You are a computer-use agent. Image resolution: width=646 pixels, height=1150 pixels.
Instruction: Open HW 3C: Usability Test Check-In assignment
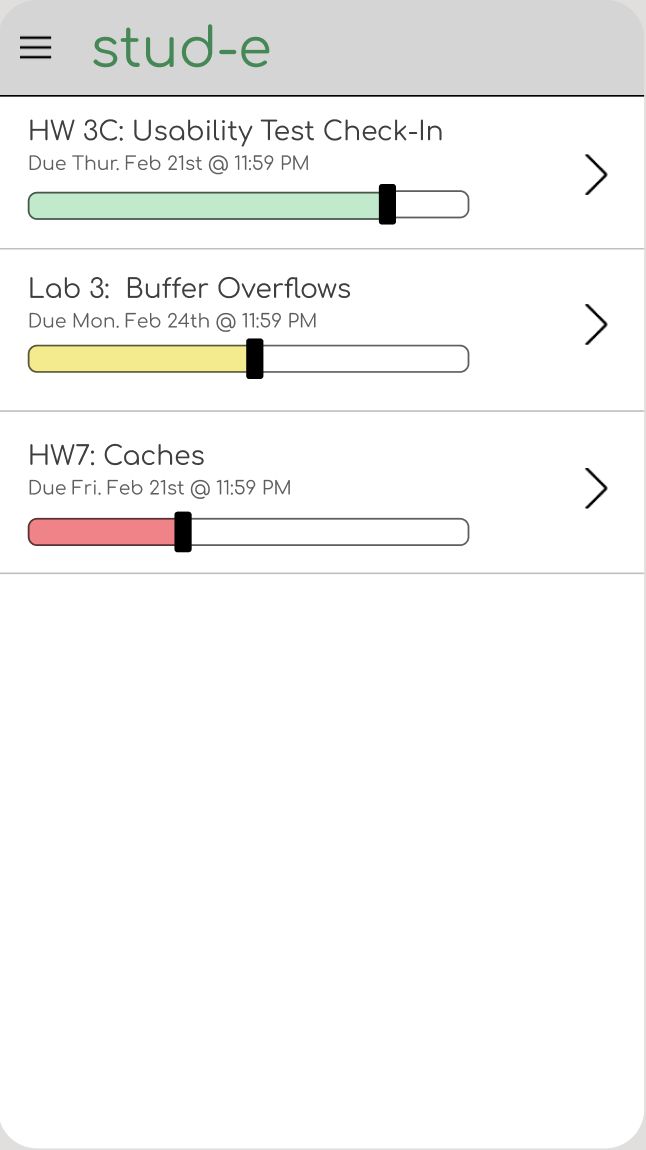235,131
